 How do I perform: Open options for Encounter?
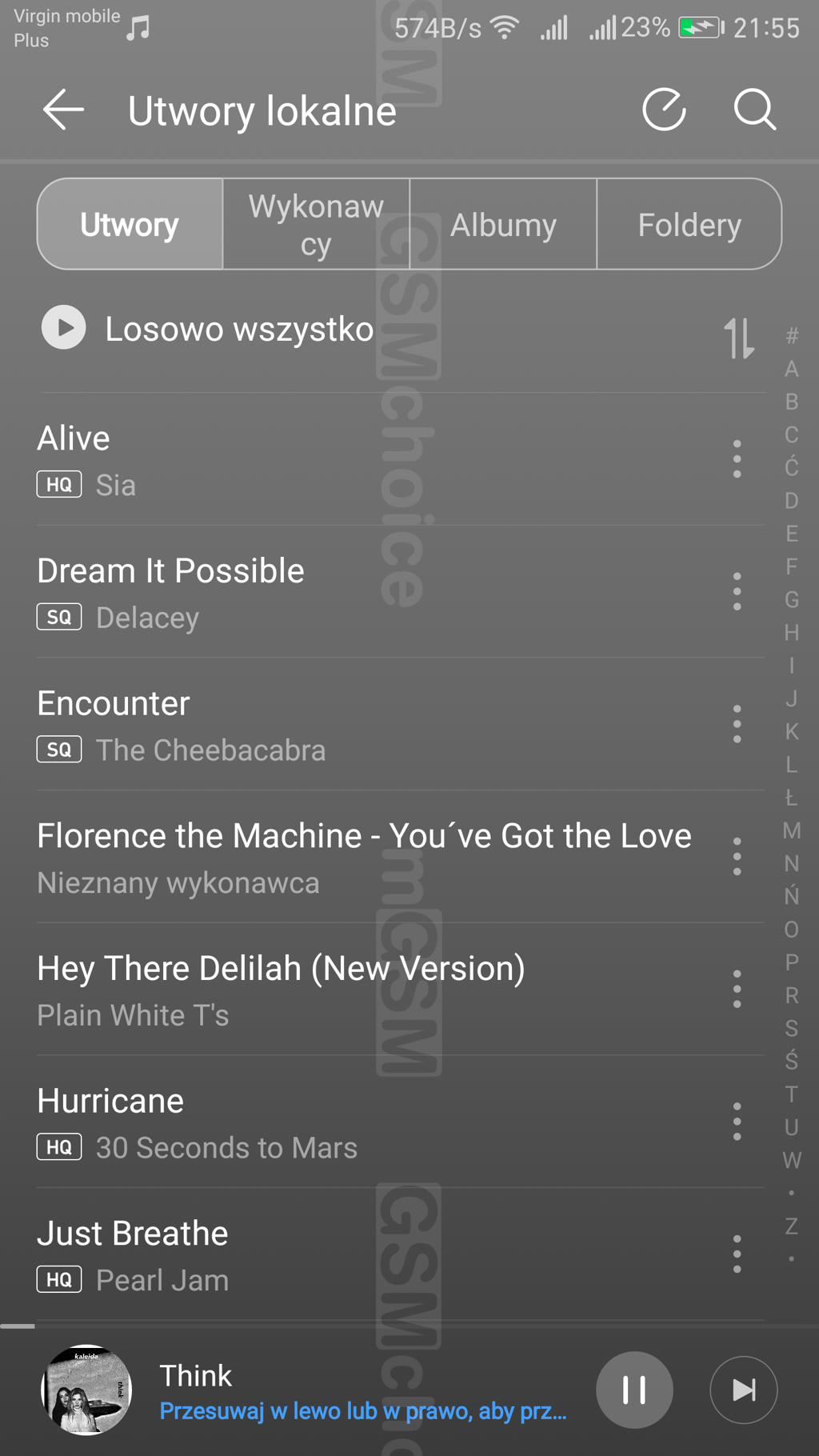pyautogui.click(x=737, y=724)
